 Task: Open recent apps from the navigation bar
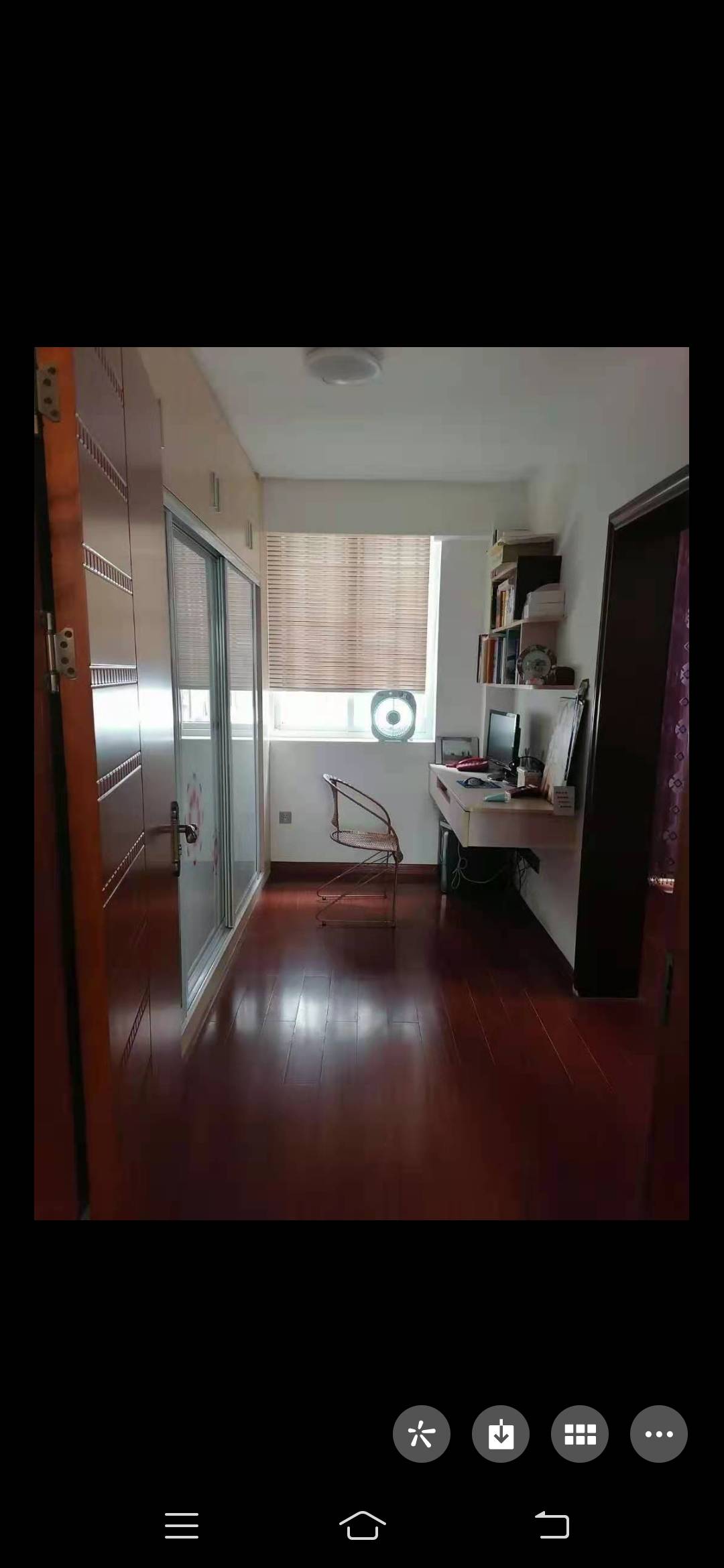click(x=182, y=1526)
